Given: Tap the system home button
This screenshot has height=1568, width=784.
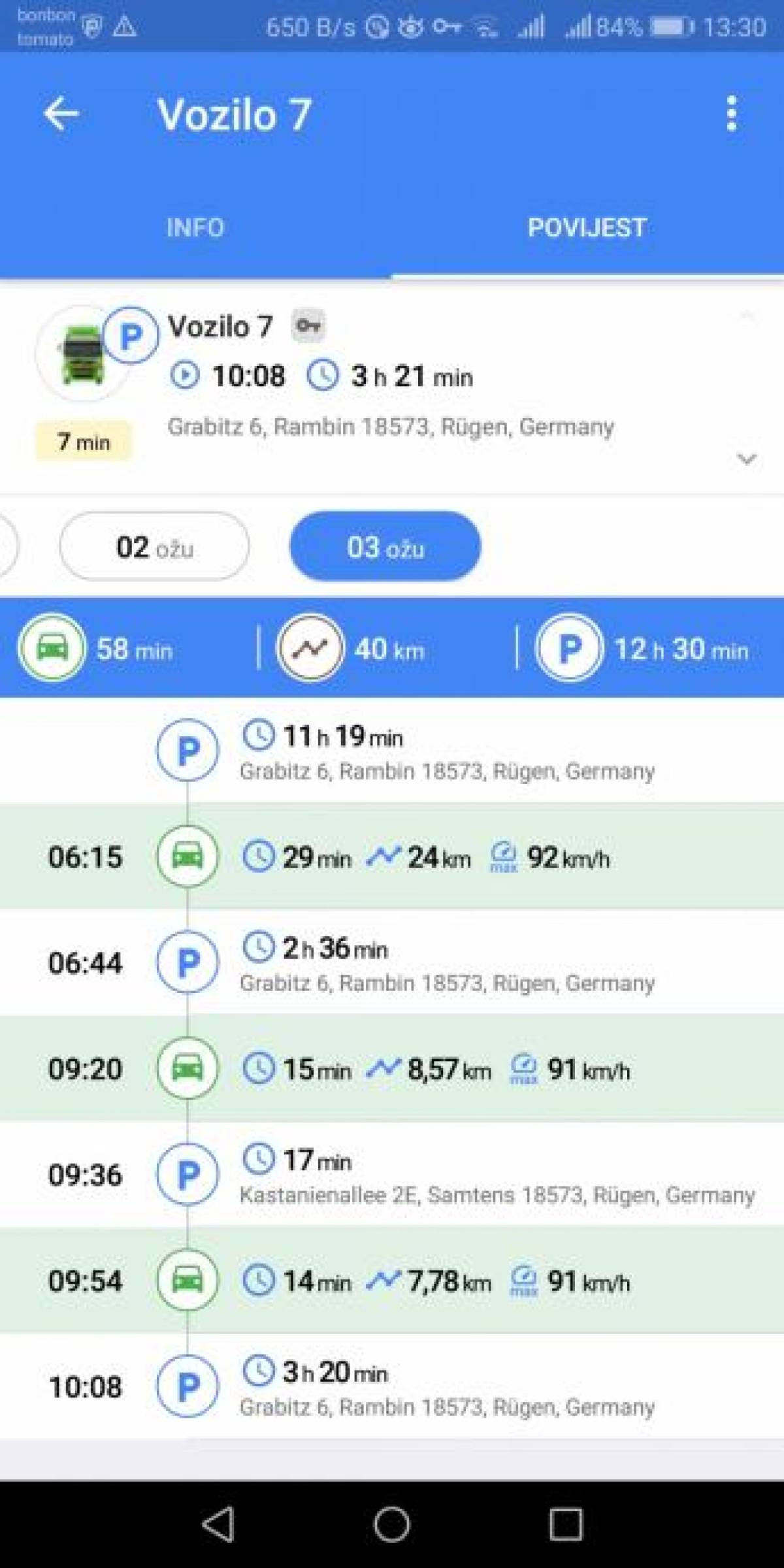Looking at the screenshot, I should pyautogui.click(x=392, y=1524).
